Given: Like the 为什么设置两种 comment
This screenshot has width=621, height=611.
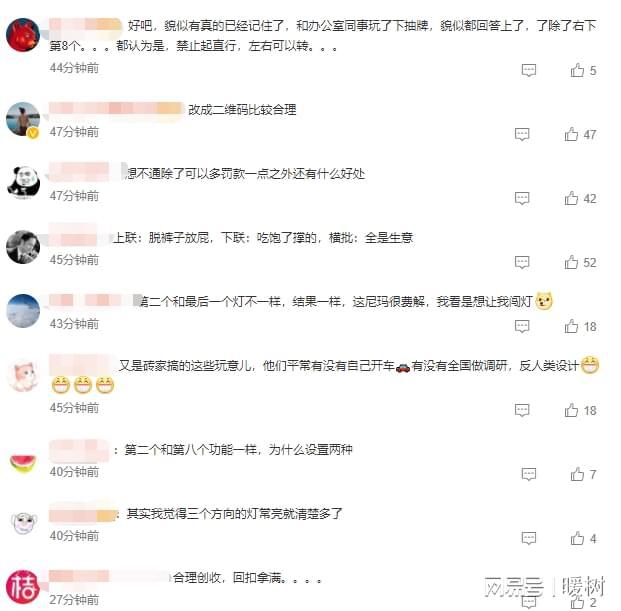Looking at the screenshot, I should 576,474.
